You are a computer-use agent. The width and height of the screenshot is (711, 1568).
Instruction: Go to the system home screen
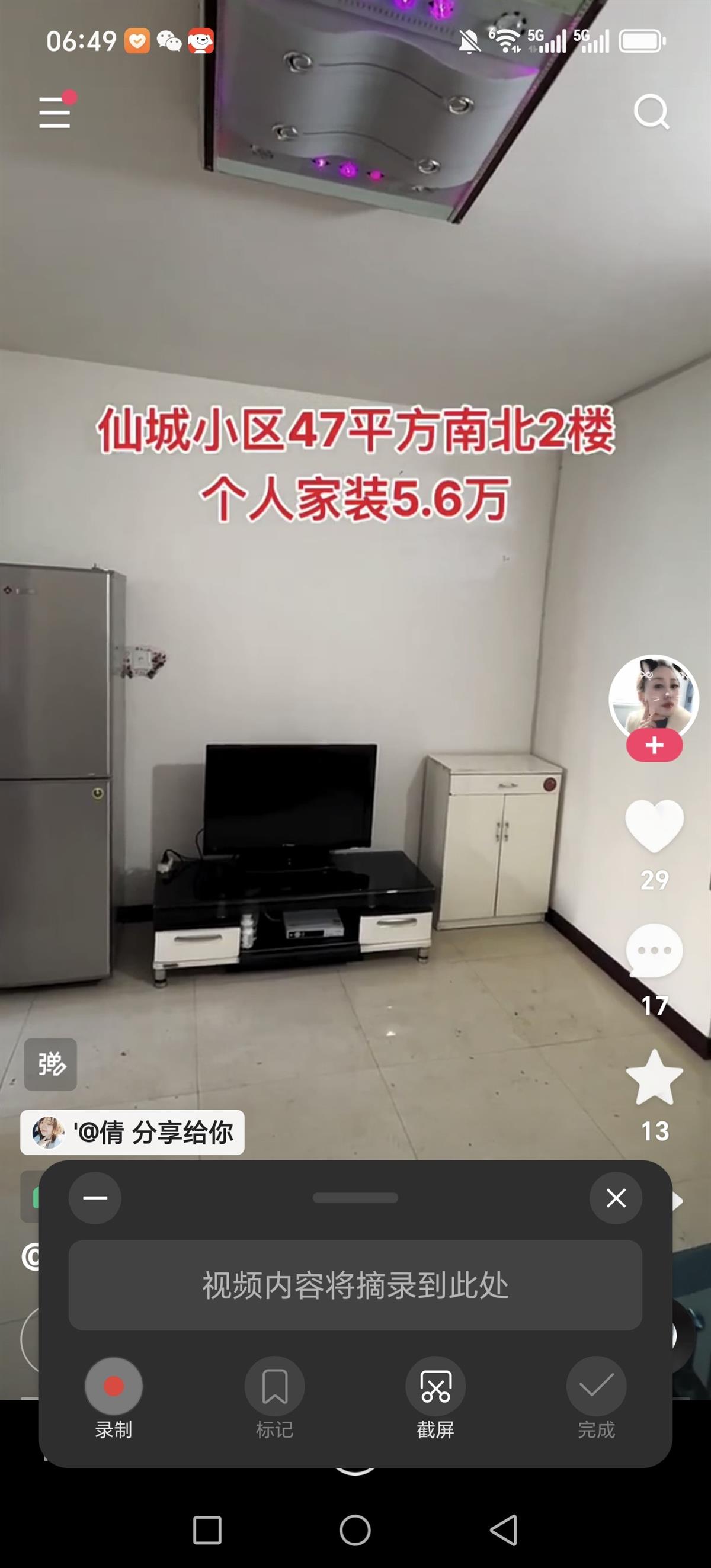[355, 1530]
